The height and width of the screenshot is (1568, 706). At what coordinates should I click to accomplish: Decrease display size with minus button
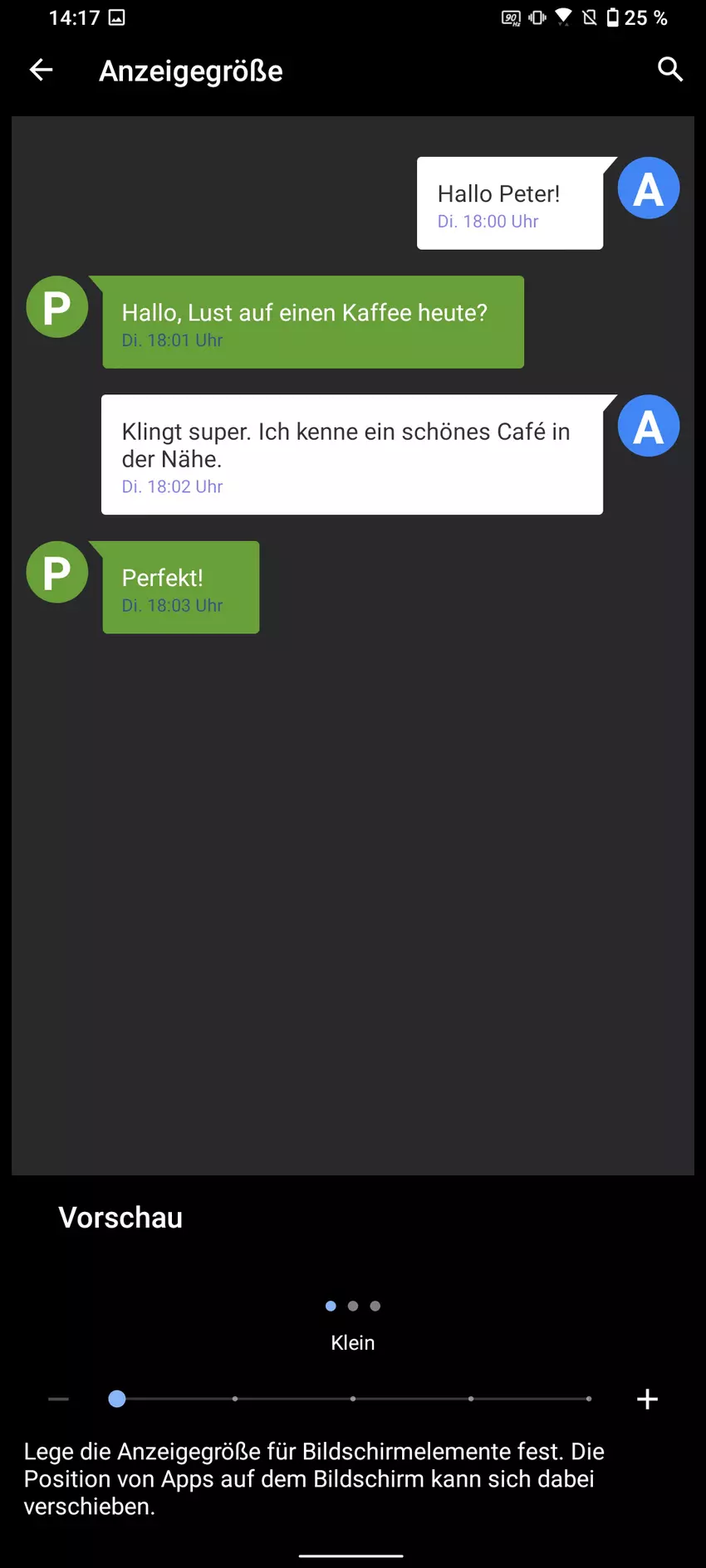point(58,1399)
